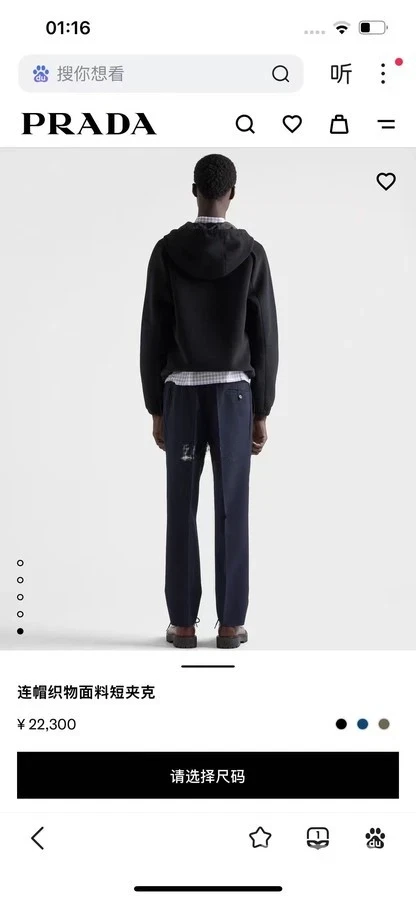This screenshot has height=900, width=416.
Task: Tap the Baidu search box 搜你想看
Action: (x=161, y=73)
